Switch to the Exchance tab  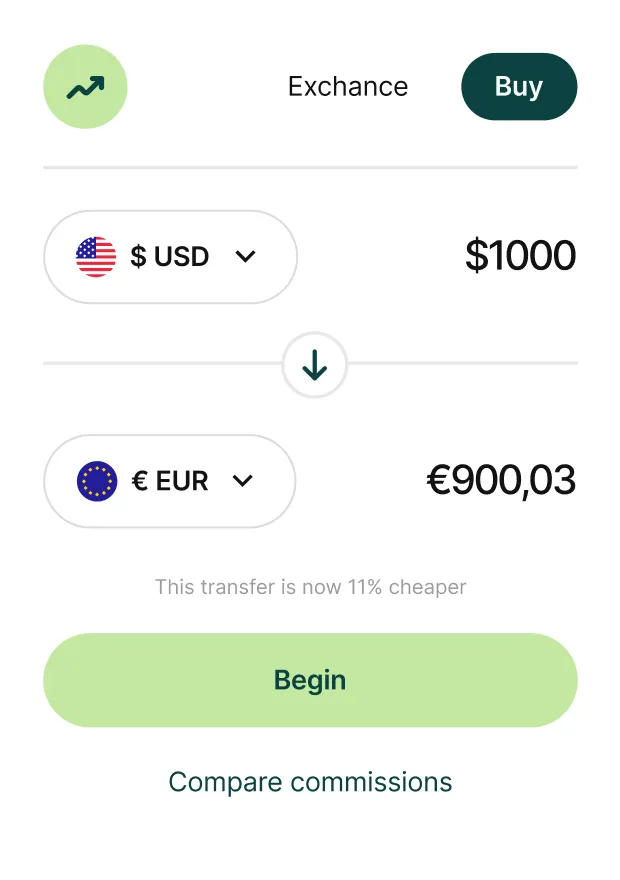coord(347,87)
